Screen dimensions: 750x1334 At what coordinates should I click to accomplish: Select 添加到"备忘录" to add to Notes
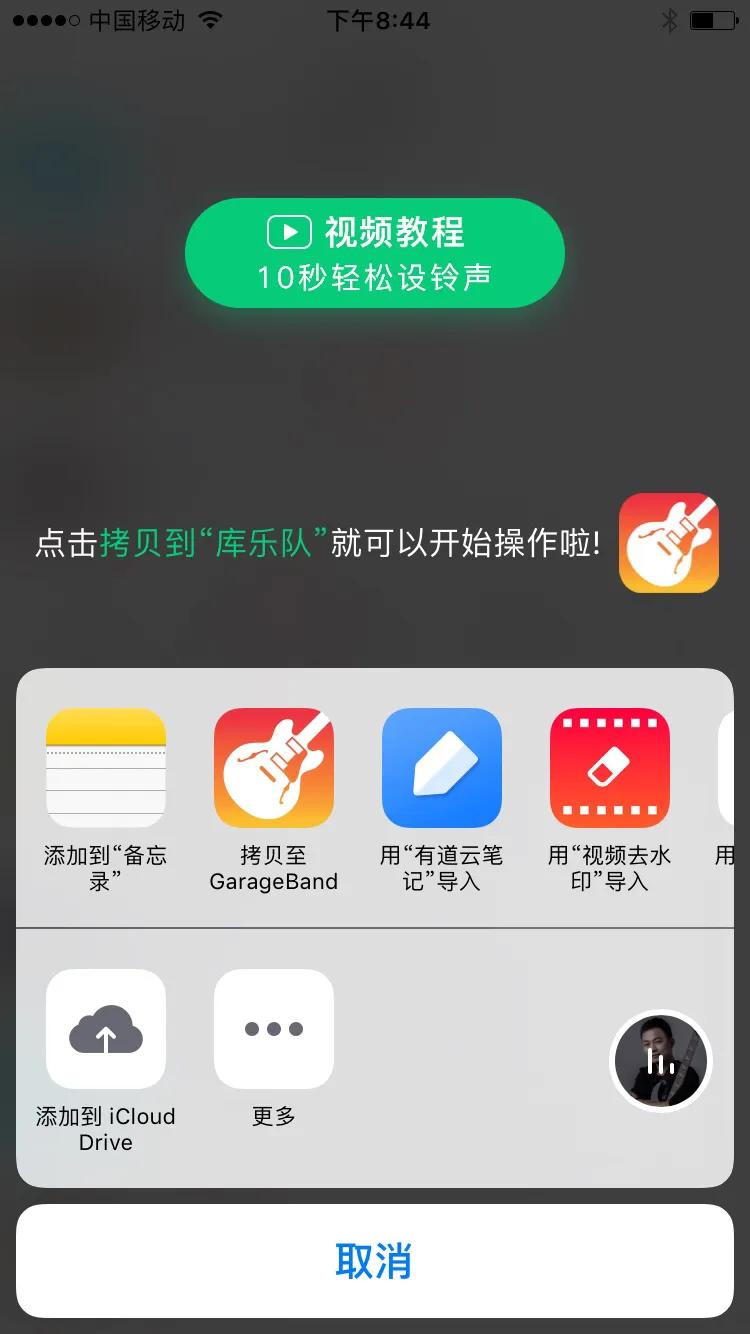tap(106, 767)
